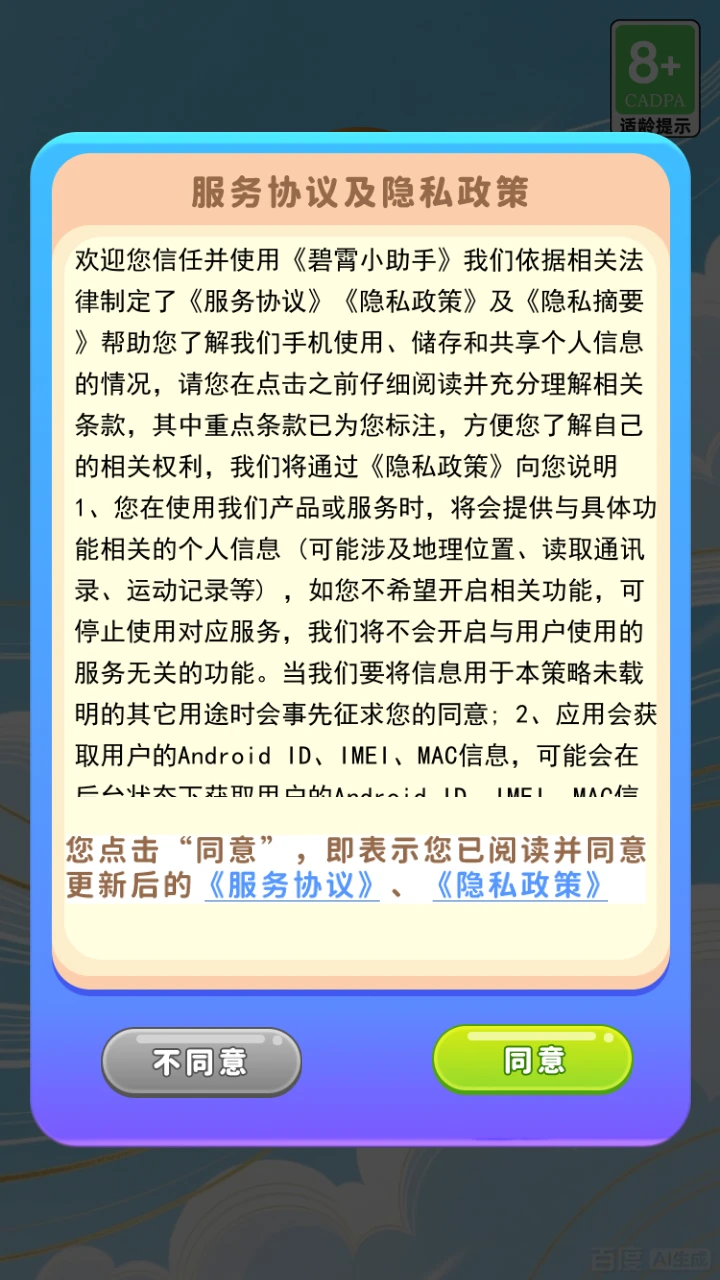
Task: Decline with the 不同意 button
Action: (x=201, y=1061)
